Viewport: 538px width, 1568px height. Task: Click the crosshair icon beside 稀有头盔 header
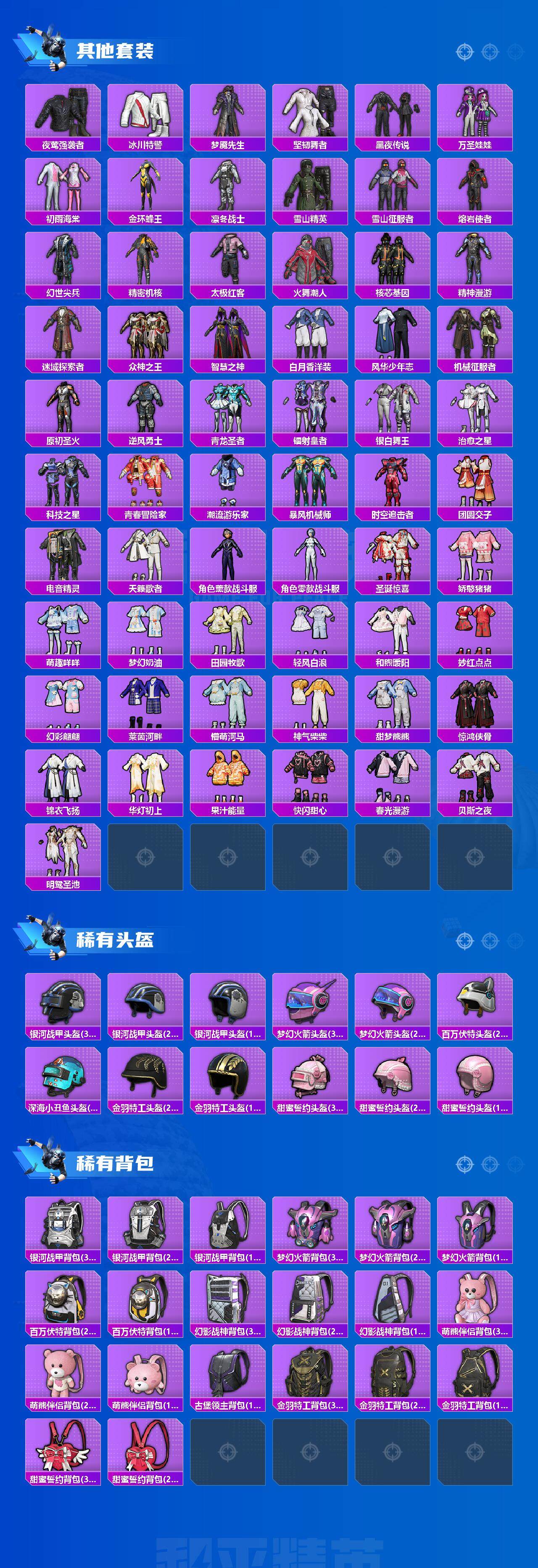[x=464, y=940]
